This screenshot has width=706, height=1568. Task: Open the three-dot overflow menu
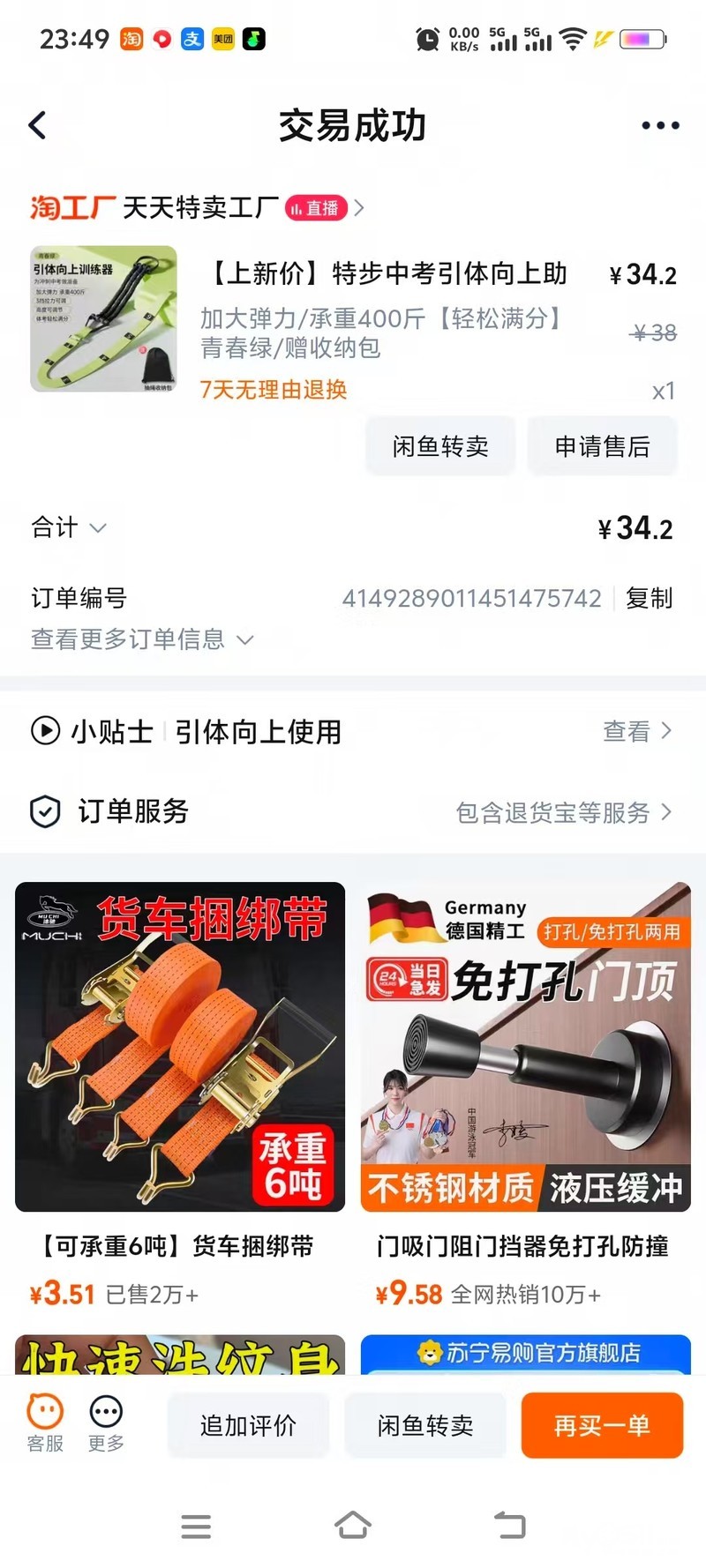click(x=660, y=125)
